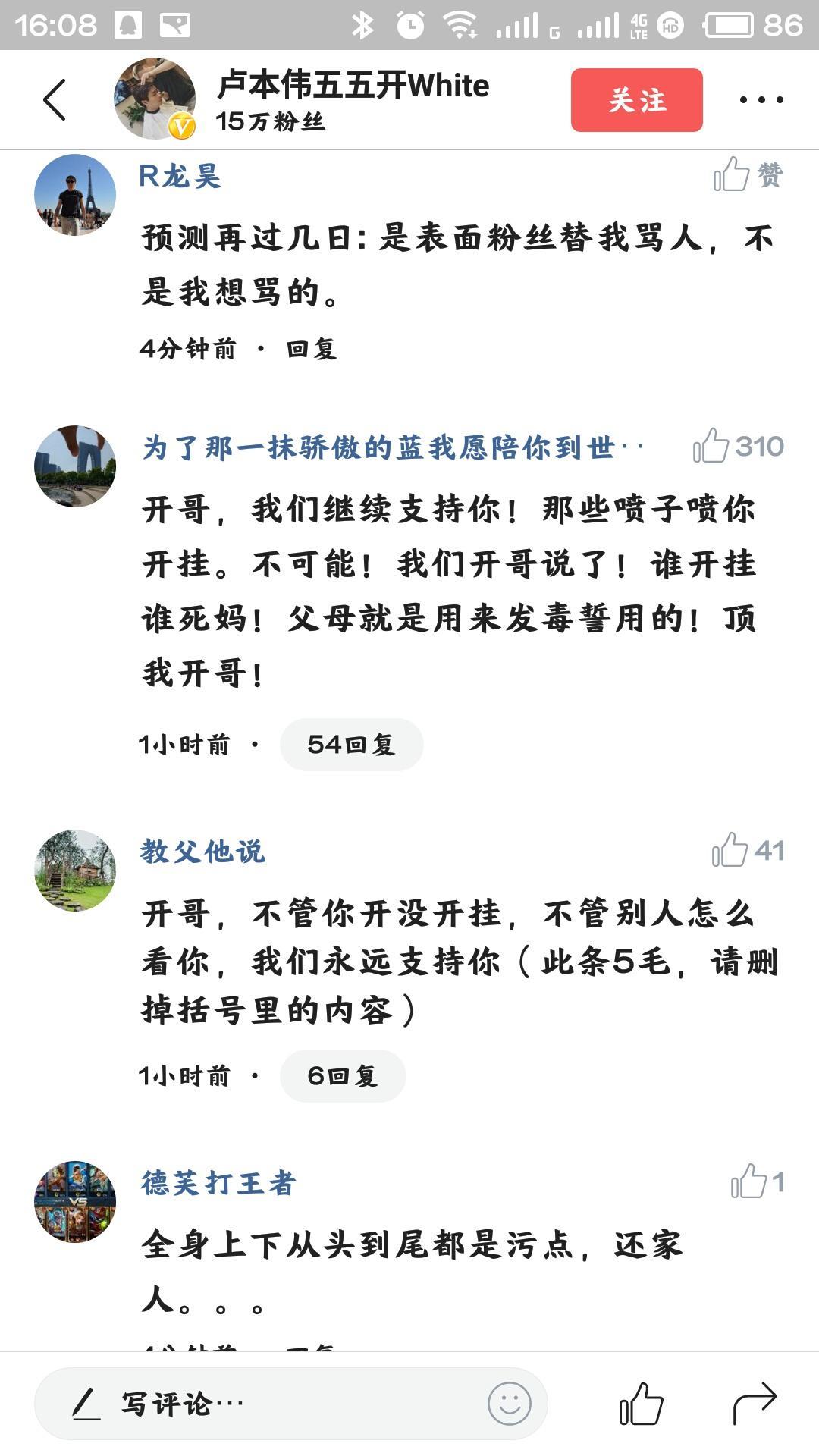The width and height of the screenshot is (819, 1456).
Task: Share the post with arrow icon
Action: tap(755, 1404)
